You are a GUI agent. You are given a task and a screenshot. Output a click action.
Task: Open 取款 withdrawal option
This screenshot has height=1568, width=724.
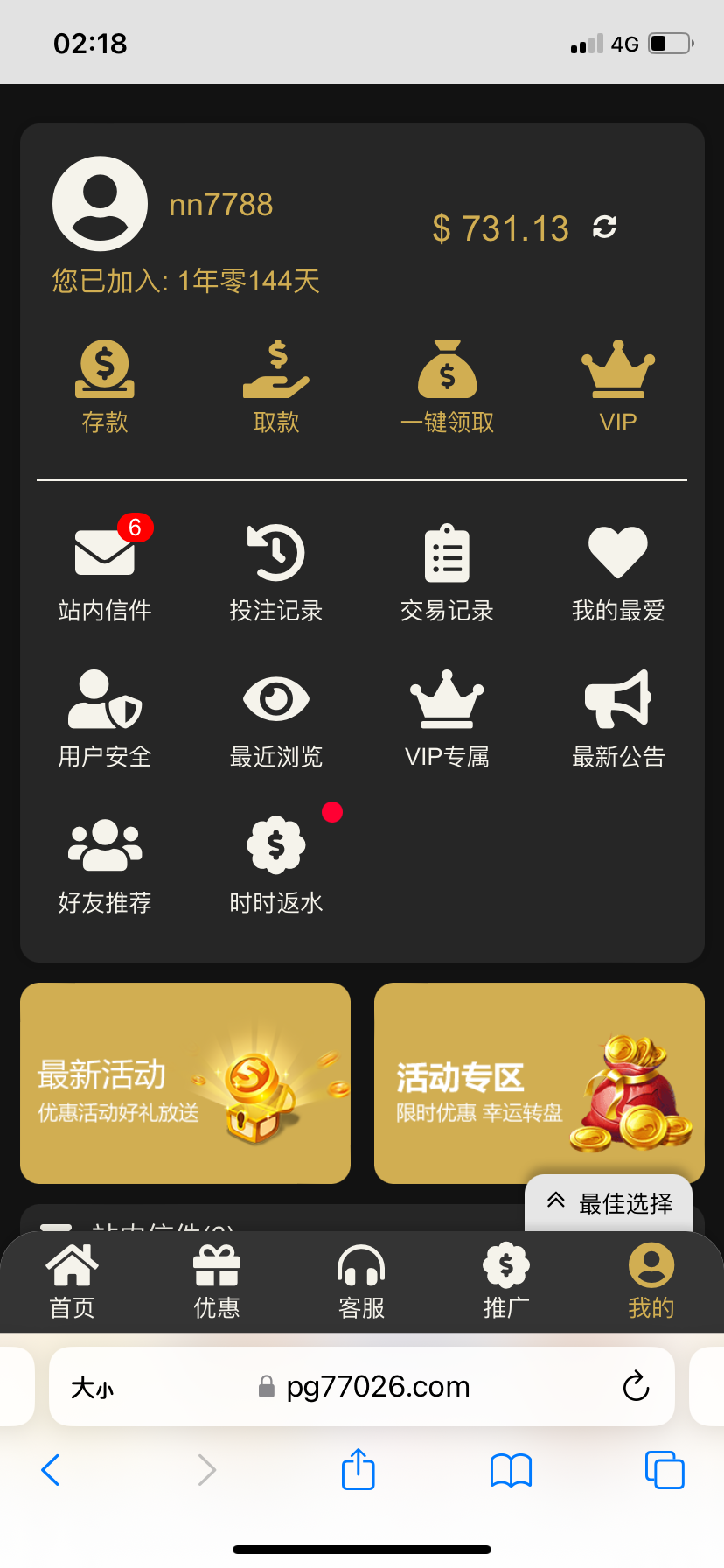pyautogui.click(x=276, y=387)
